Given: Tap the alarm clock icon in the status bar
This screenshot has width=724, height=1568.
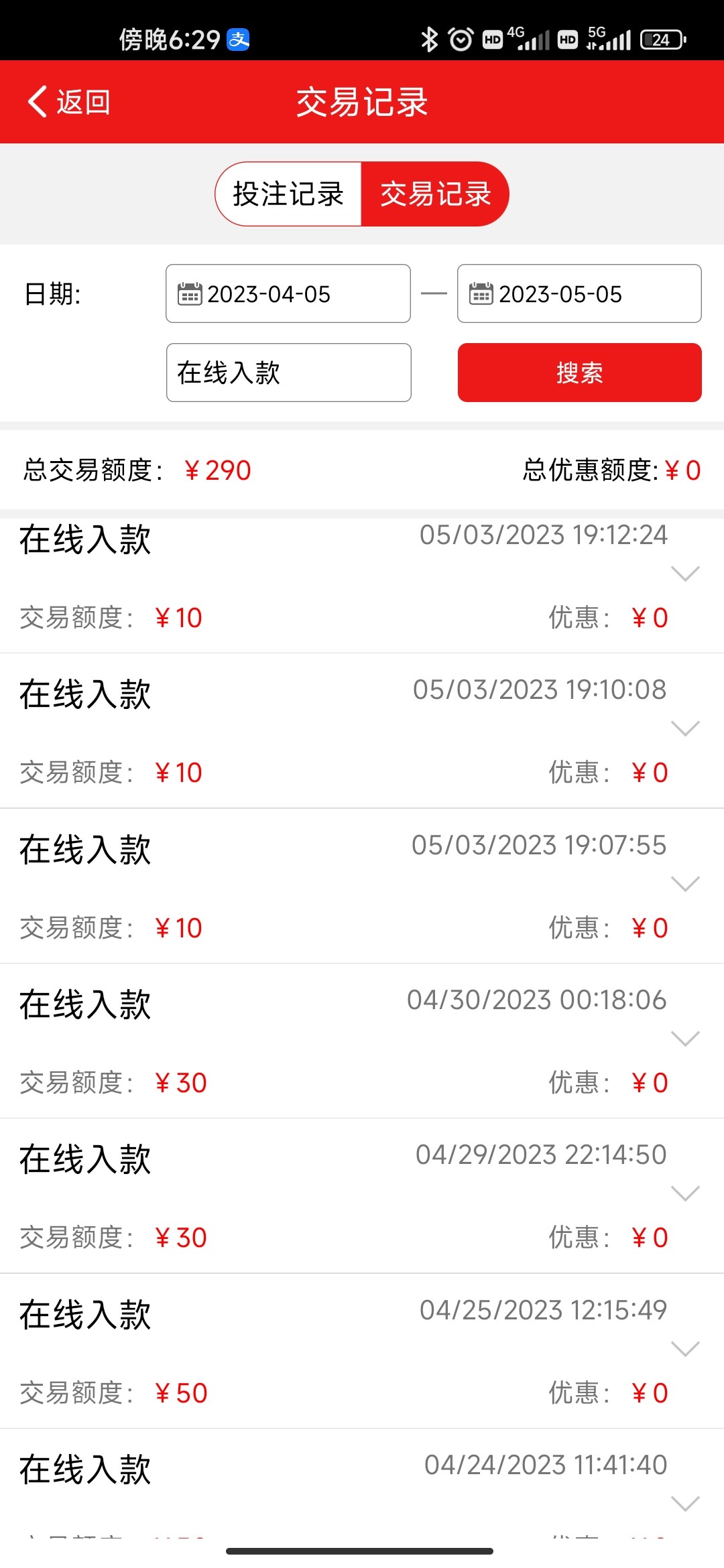Looking at the screenshot, I should [460, 39].
